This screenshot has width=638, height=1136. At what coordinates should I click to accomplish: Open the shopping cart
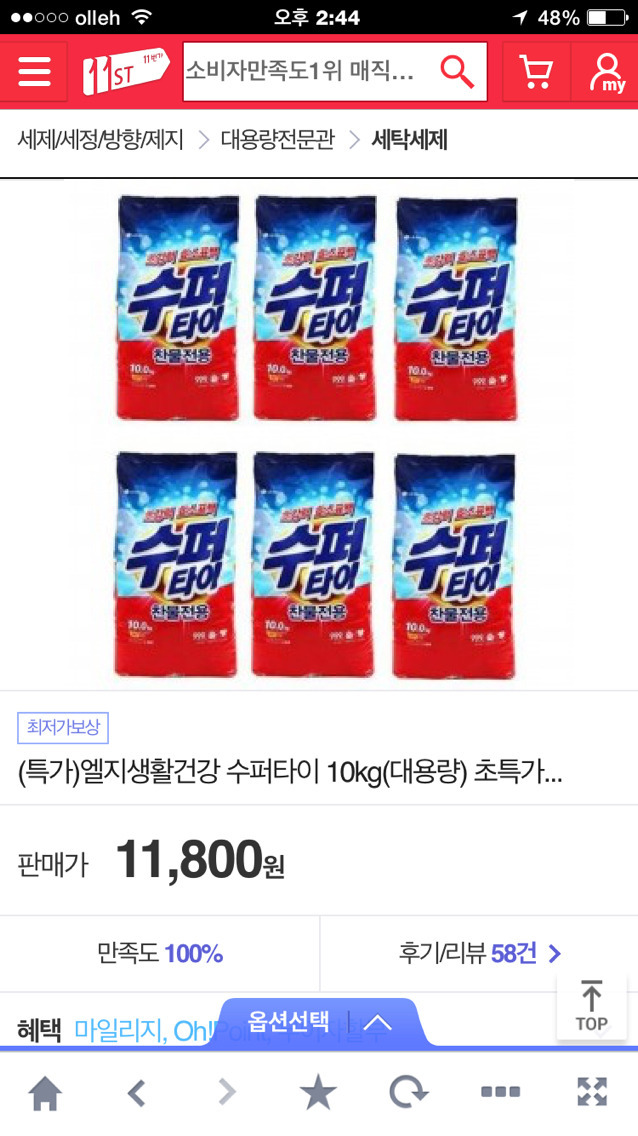[x=536, y=72]
